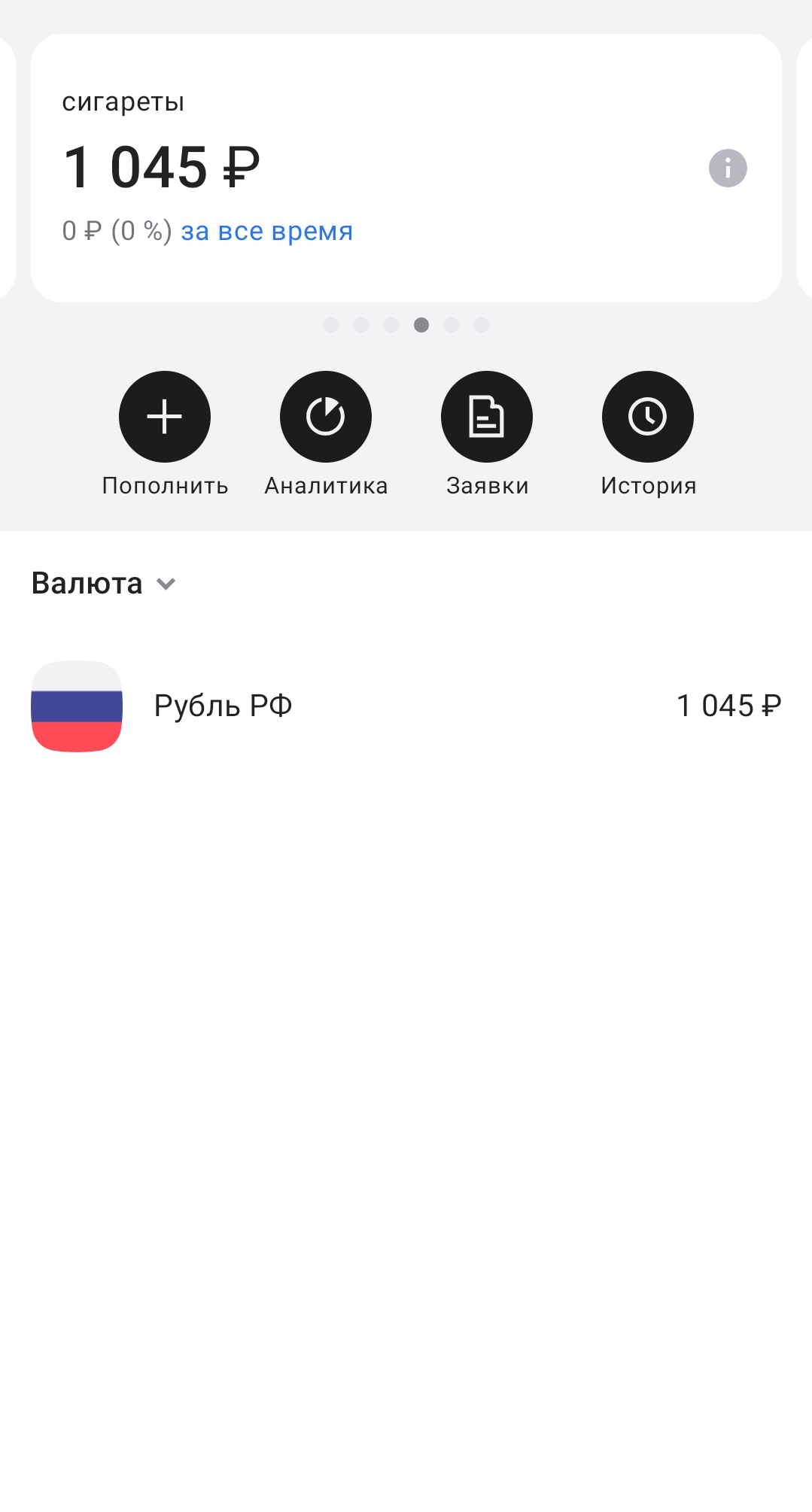Top up account with Пополнить
812x1512 pixels.
(165, 417)
